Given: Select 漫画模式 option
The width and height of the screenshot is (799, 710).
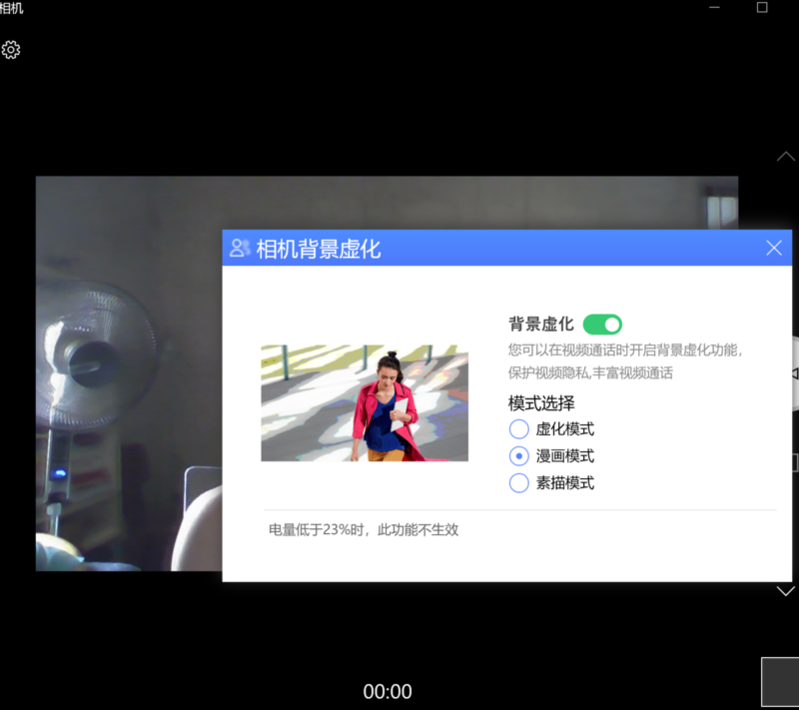Looking at the screenshot, I should (x=519, y=456).
